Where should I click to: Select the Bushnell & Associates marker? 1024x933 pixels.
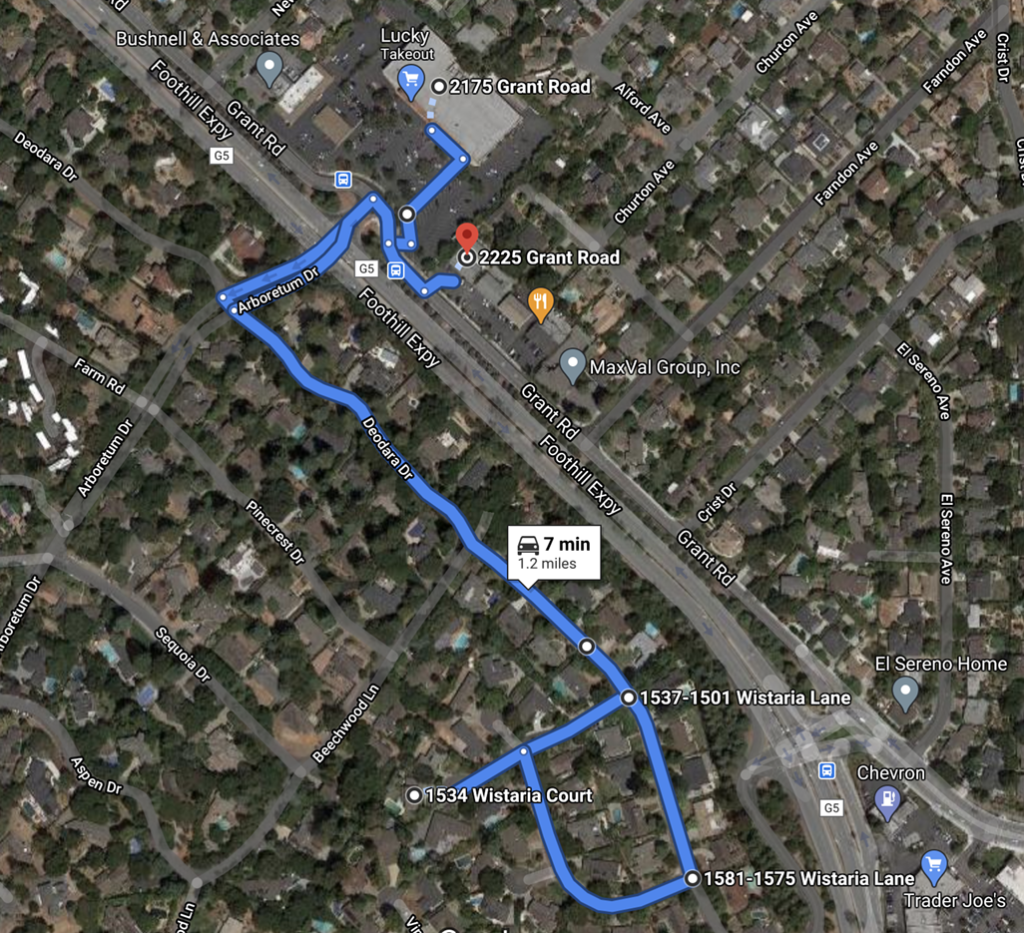(x=269, y=67)
